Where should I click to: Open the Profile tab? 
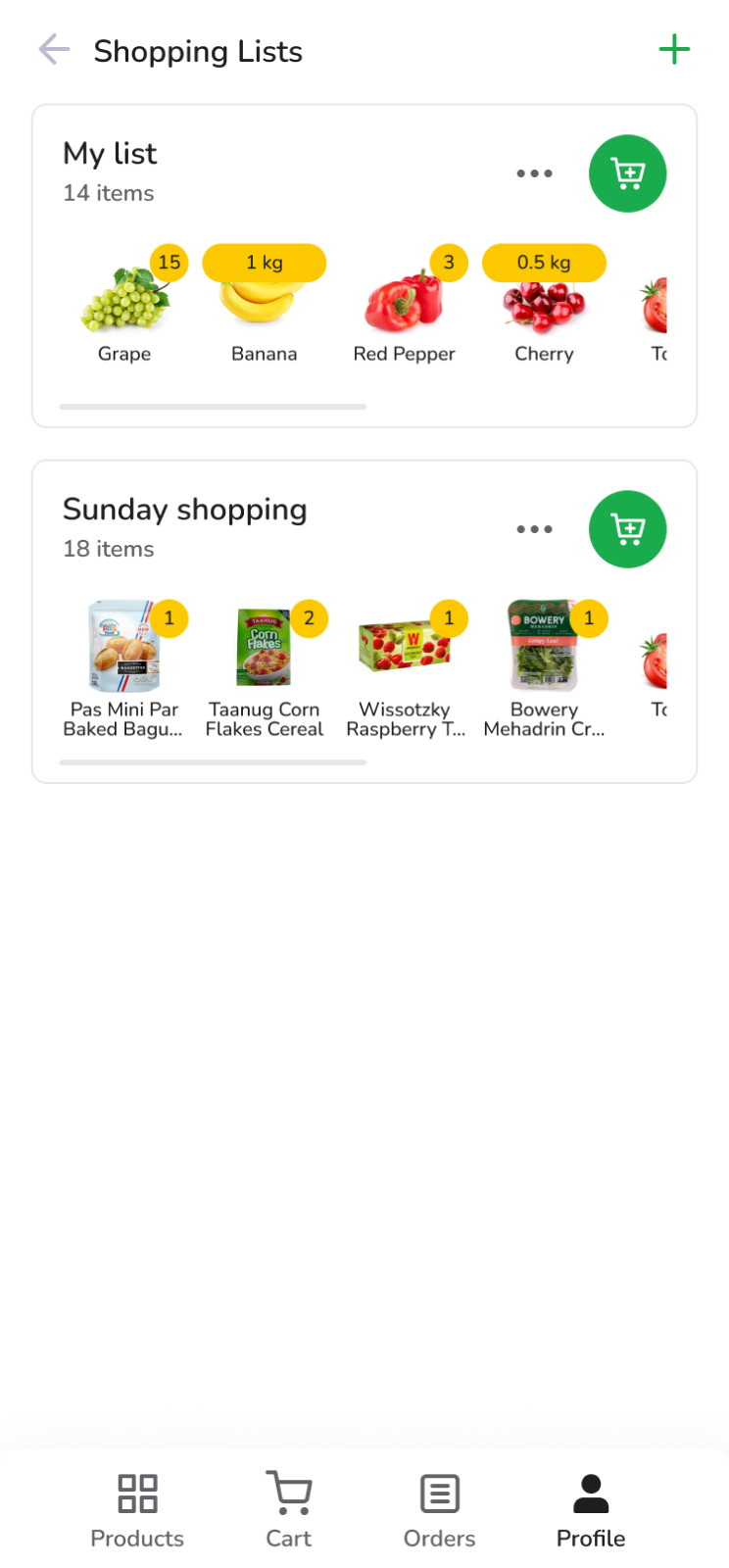tap(591, 1511)
